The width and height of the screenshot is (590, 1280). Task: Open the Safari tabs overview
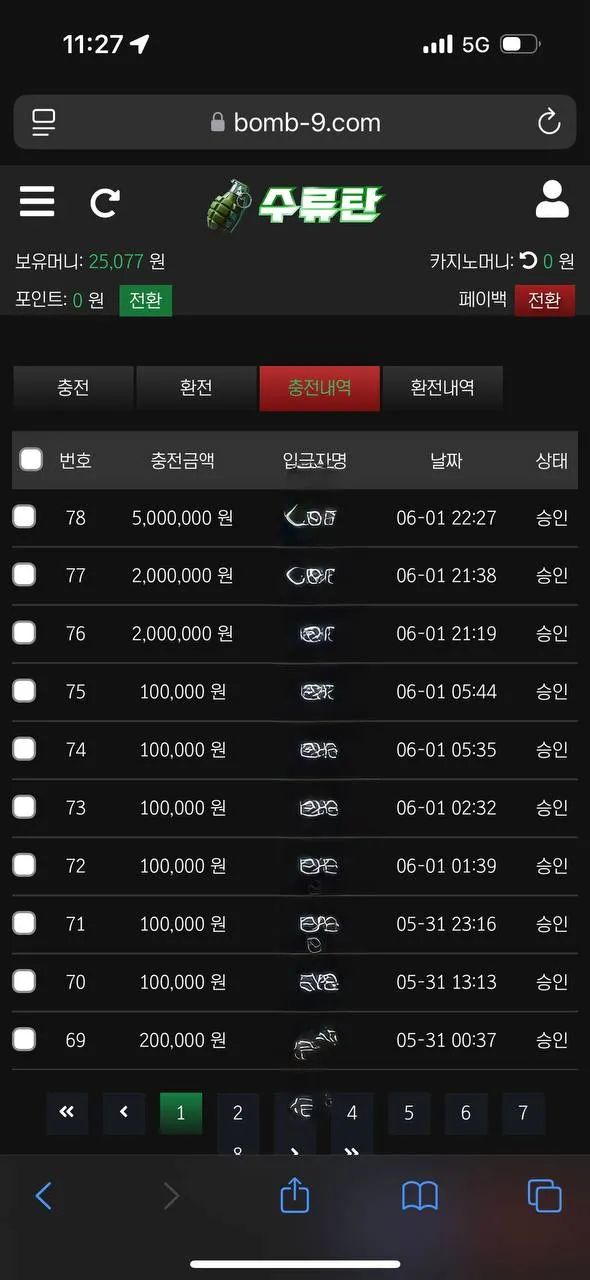[544, 1195]
